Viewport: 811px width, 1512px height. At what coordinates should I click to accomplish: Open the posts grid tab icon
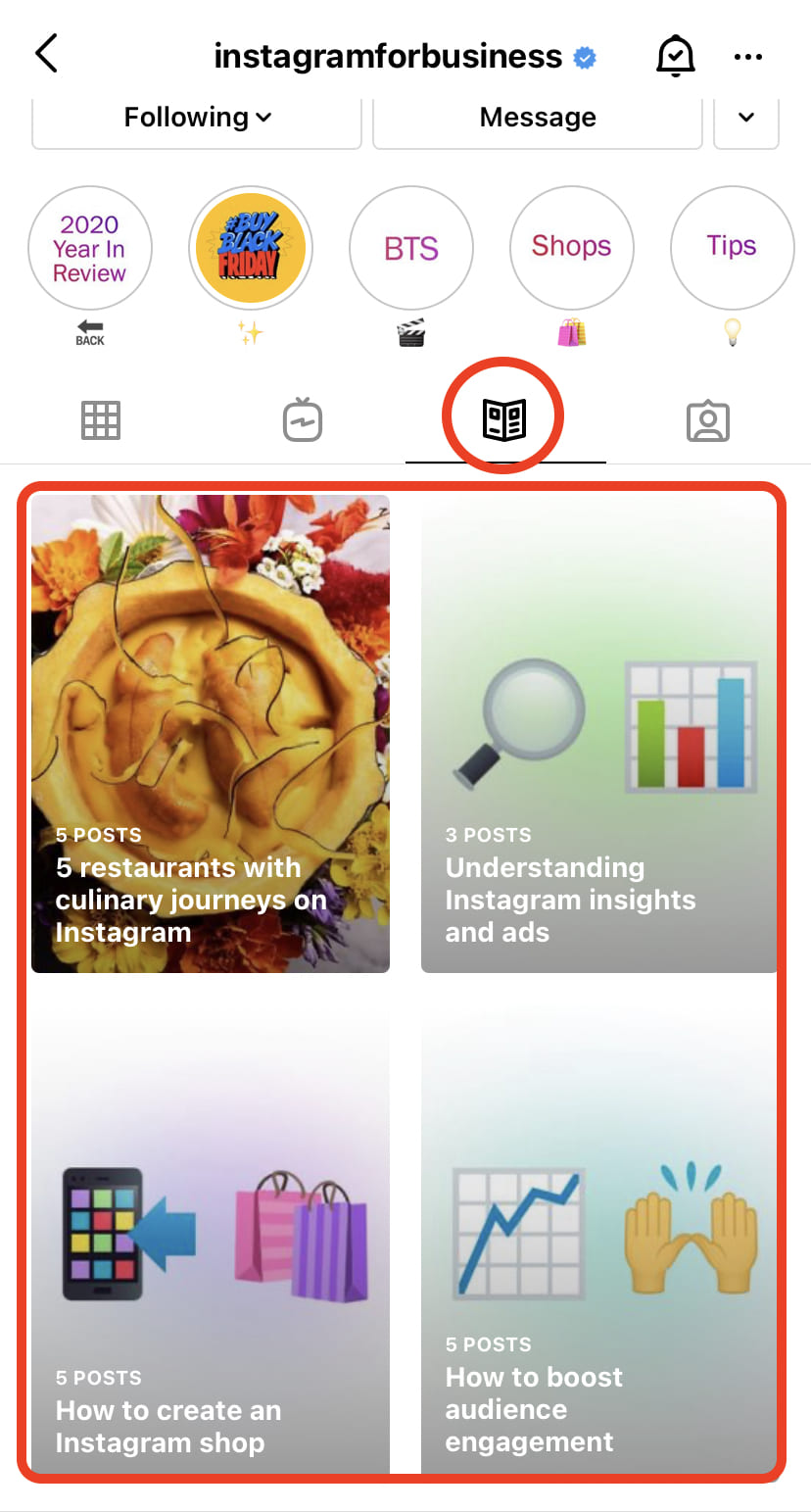(x=101, y=419)
